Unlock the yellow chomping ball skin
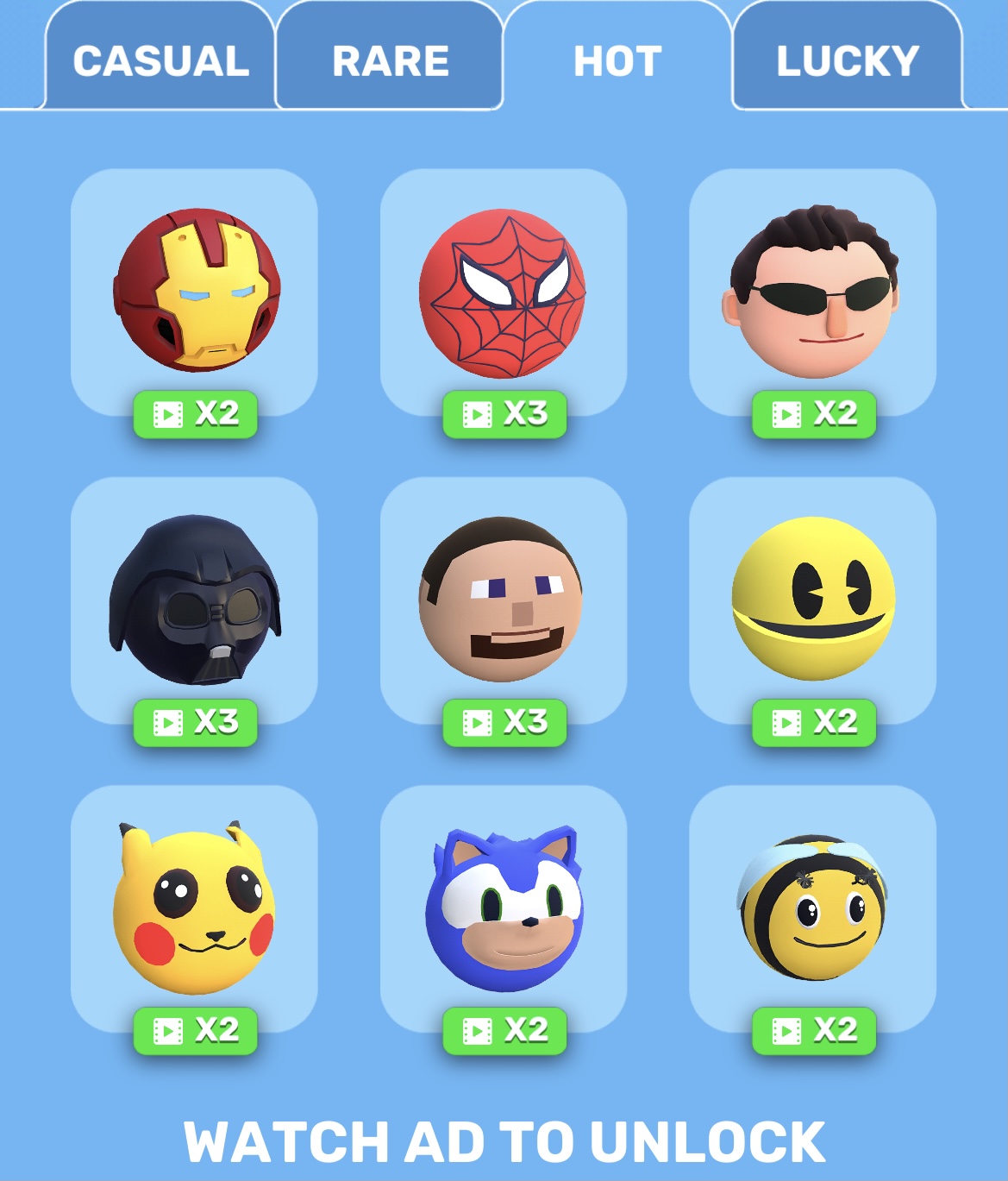This screenshot has width=1008, height=1181. [814, 723]
